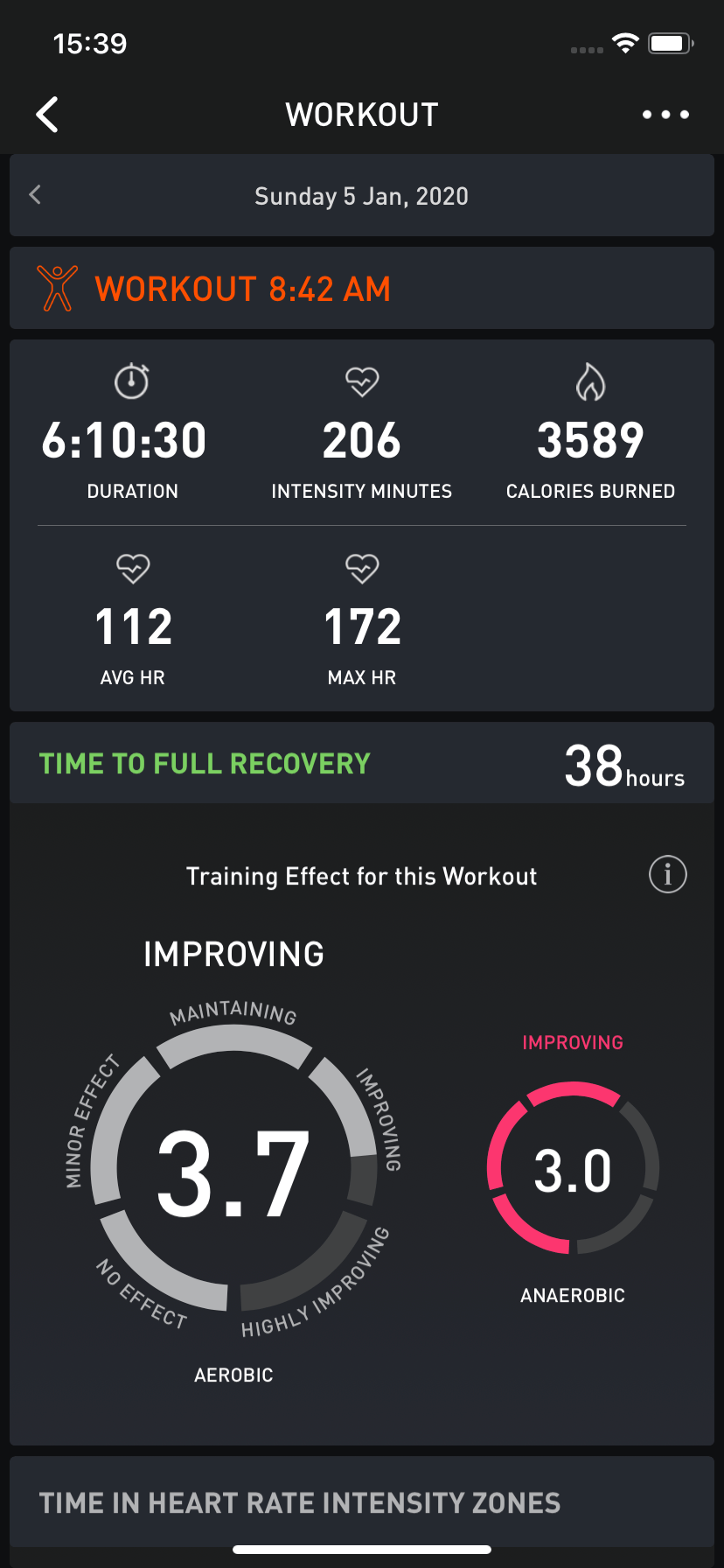This screenshot has width=724, height=1568.
Task: Open Training Effect info icon
Action: [667, 874]
